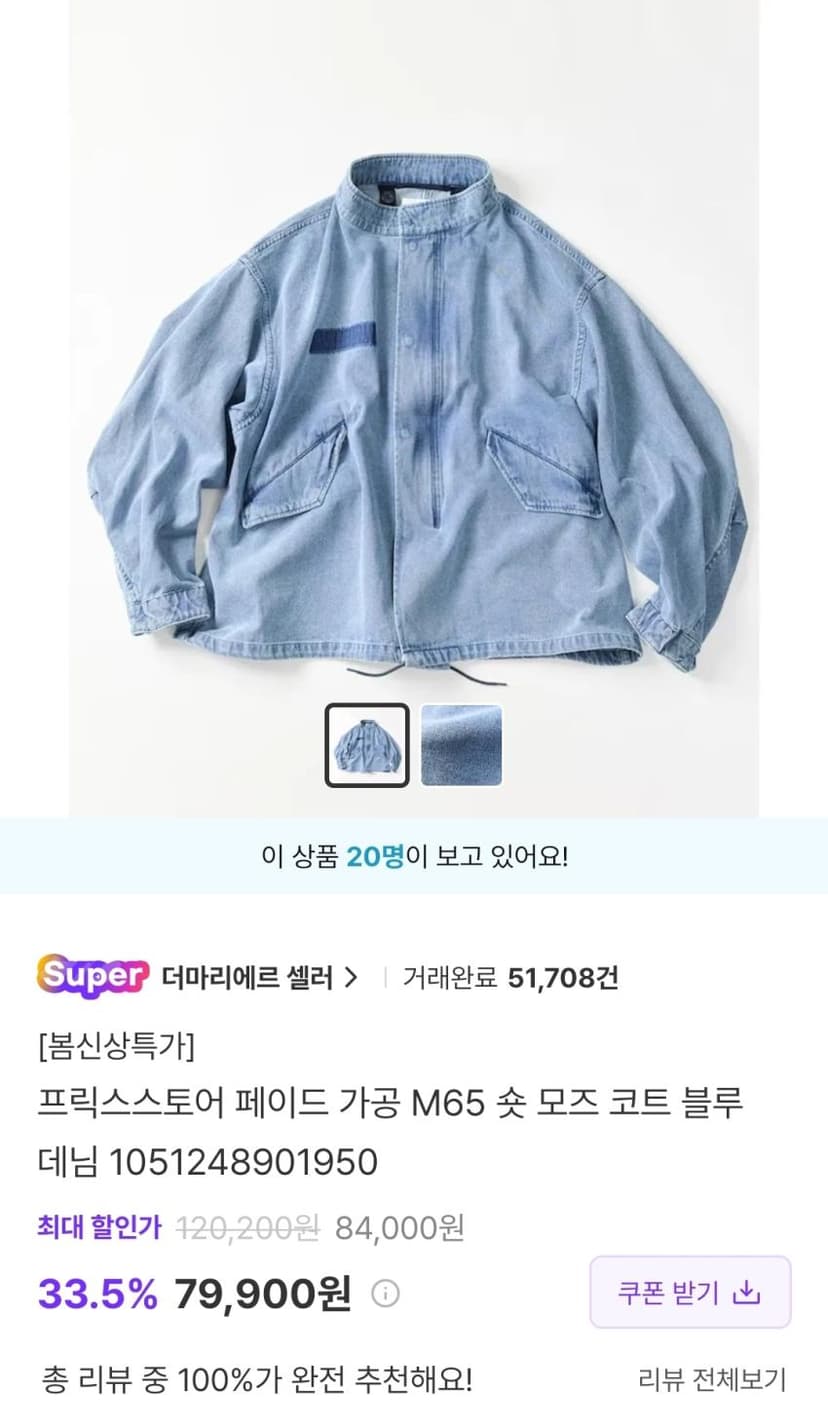Open the price info icon
The height and width of the screenshot is (1424, 828).
pyautogui.click(x=385, y=1294)
